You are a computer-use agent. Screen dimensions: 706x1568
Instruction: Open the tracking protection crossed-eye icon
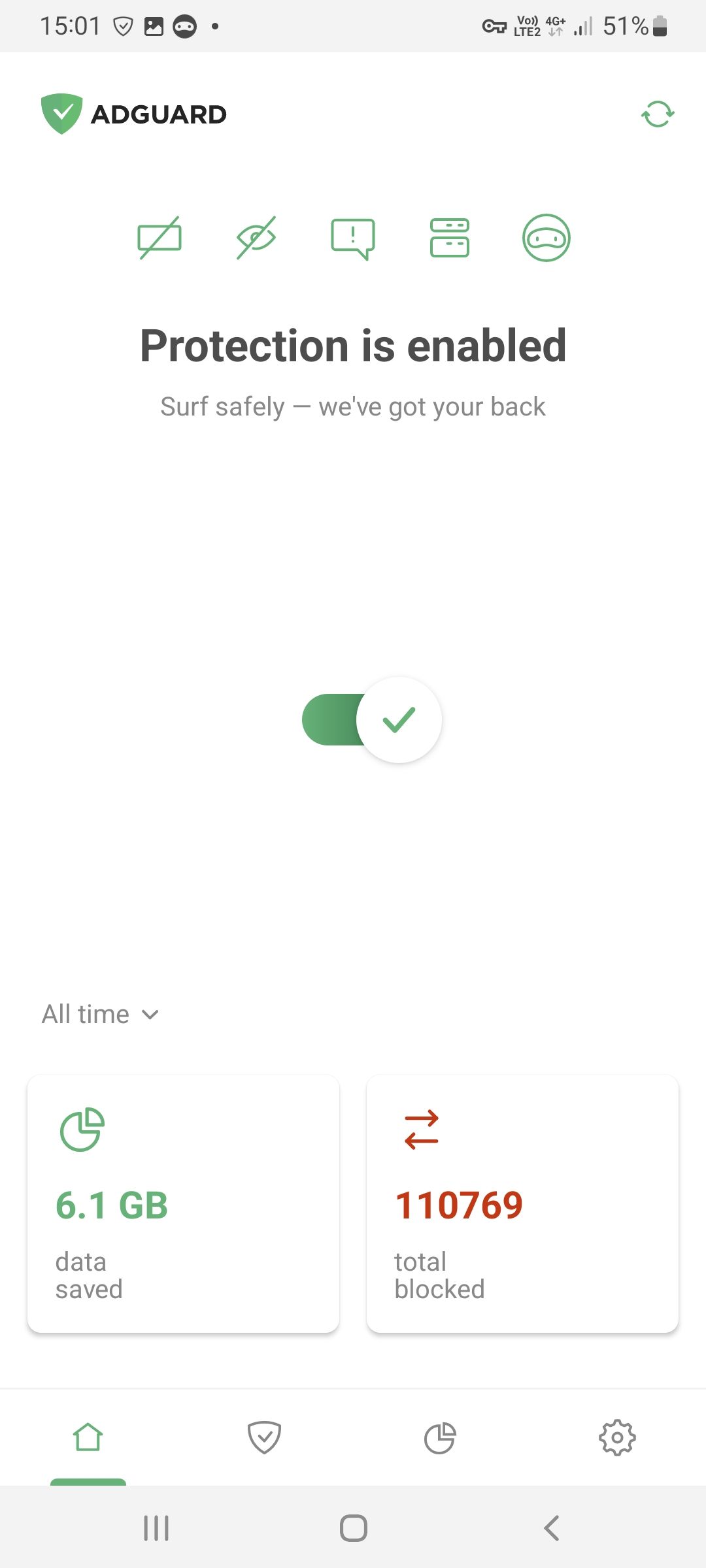click(256, 238)
